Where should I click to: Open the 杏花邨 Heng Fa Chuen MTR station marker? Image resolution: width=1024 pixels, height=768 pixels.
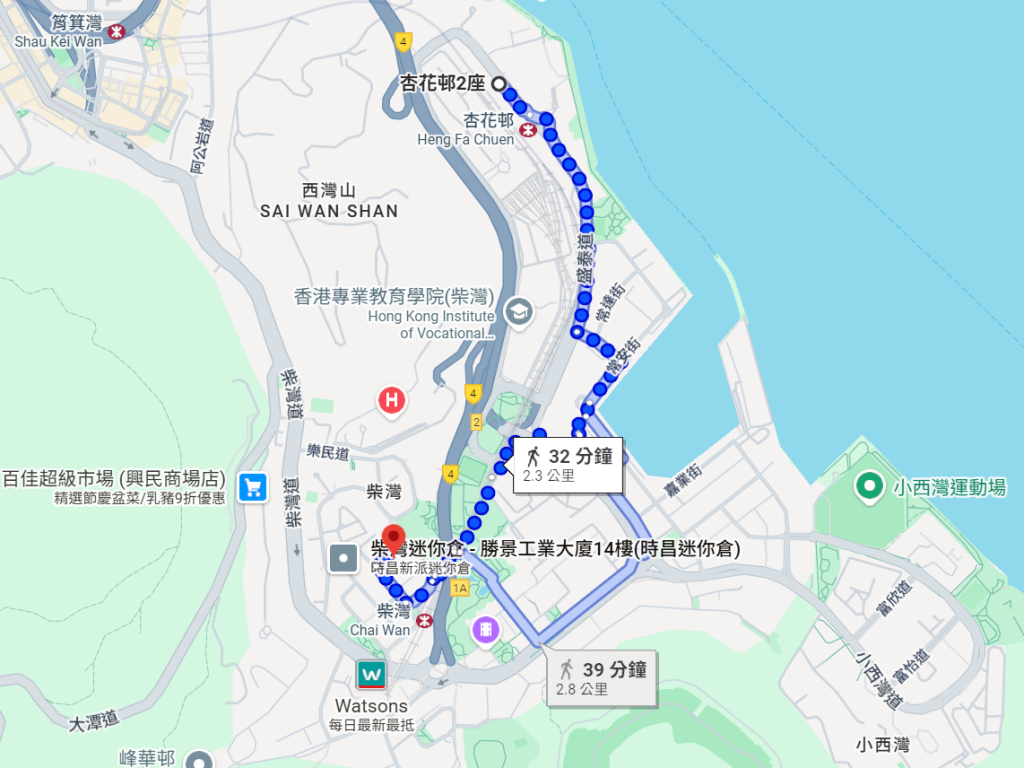527,129
